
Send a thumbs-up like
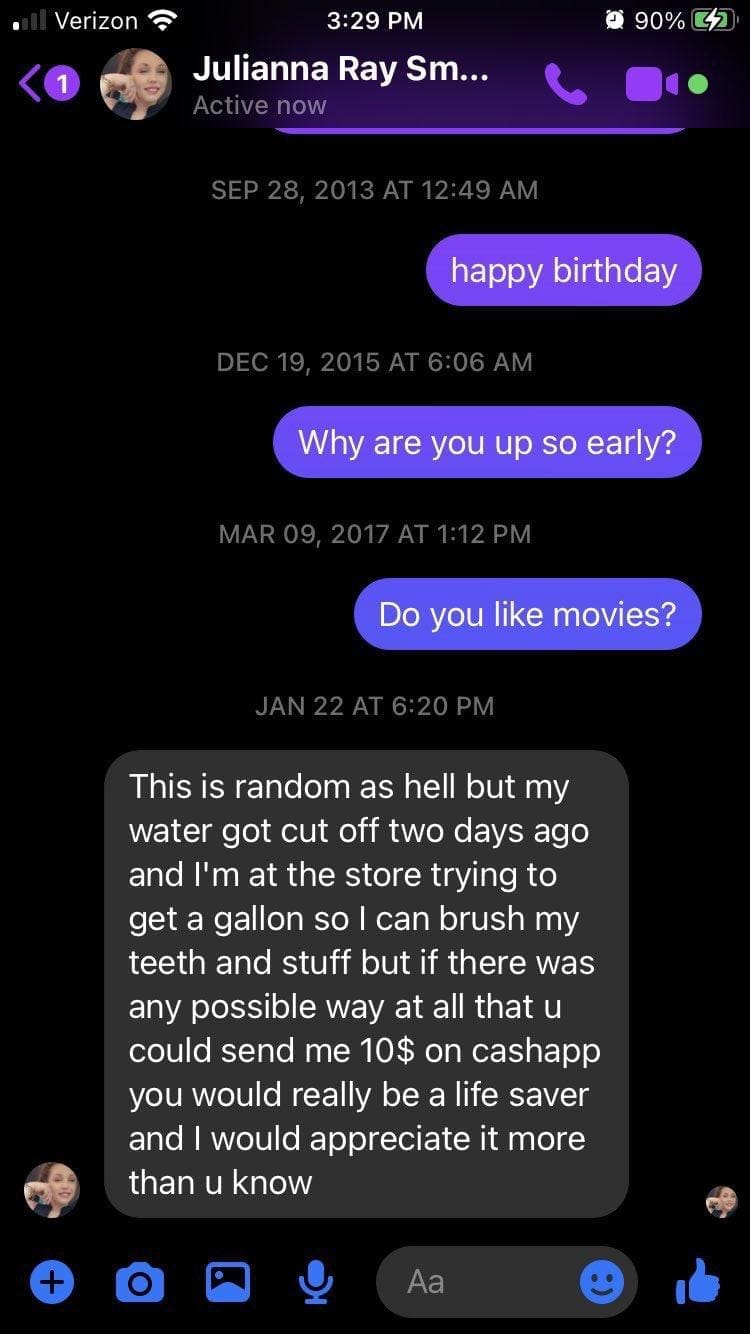coord(697,1281)
